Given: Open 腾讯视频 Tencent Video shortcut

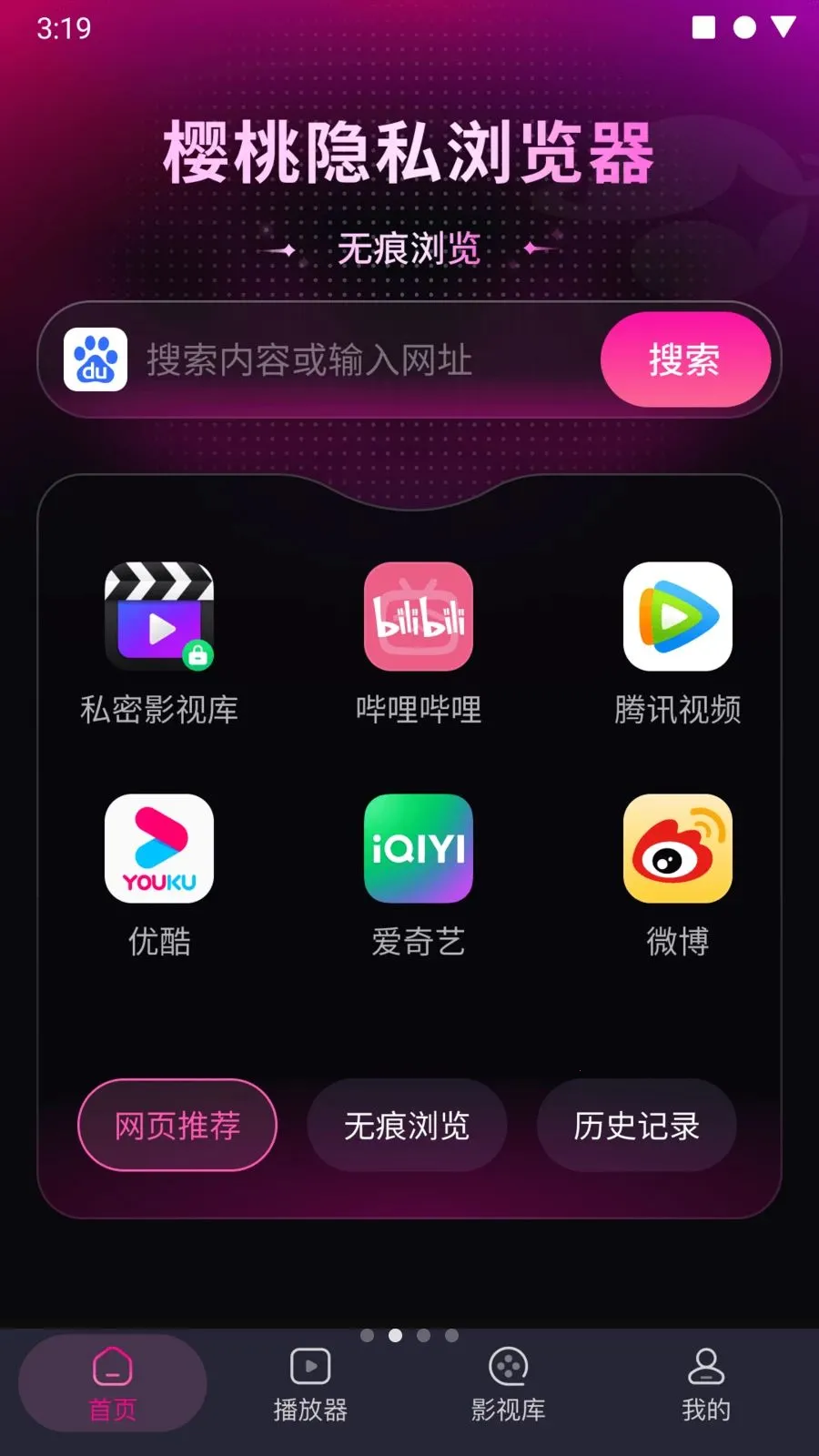Looking at the screenshot, I should (677, 617).
